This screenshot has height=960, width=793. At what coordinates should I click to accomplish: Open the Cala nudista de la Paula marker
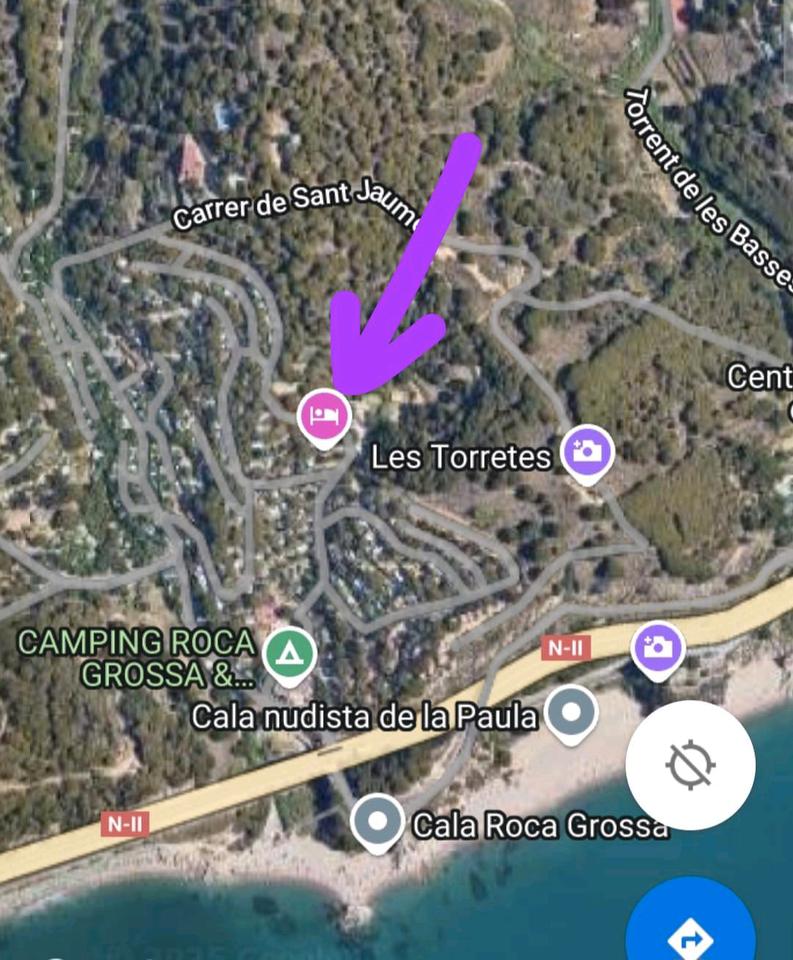573,715
